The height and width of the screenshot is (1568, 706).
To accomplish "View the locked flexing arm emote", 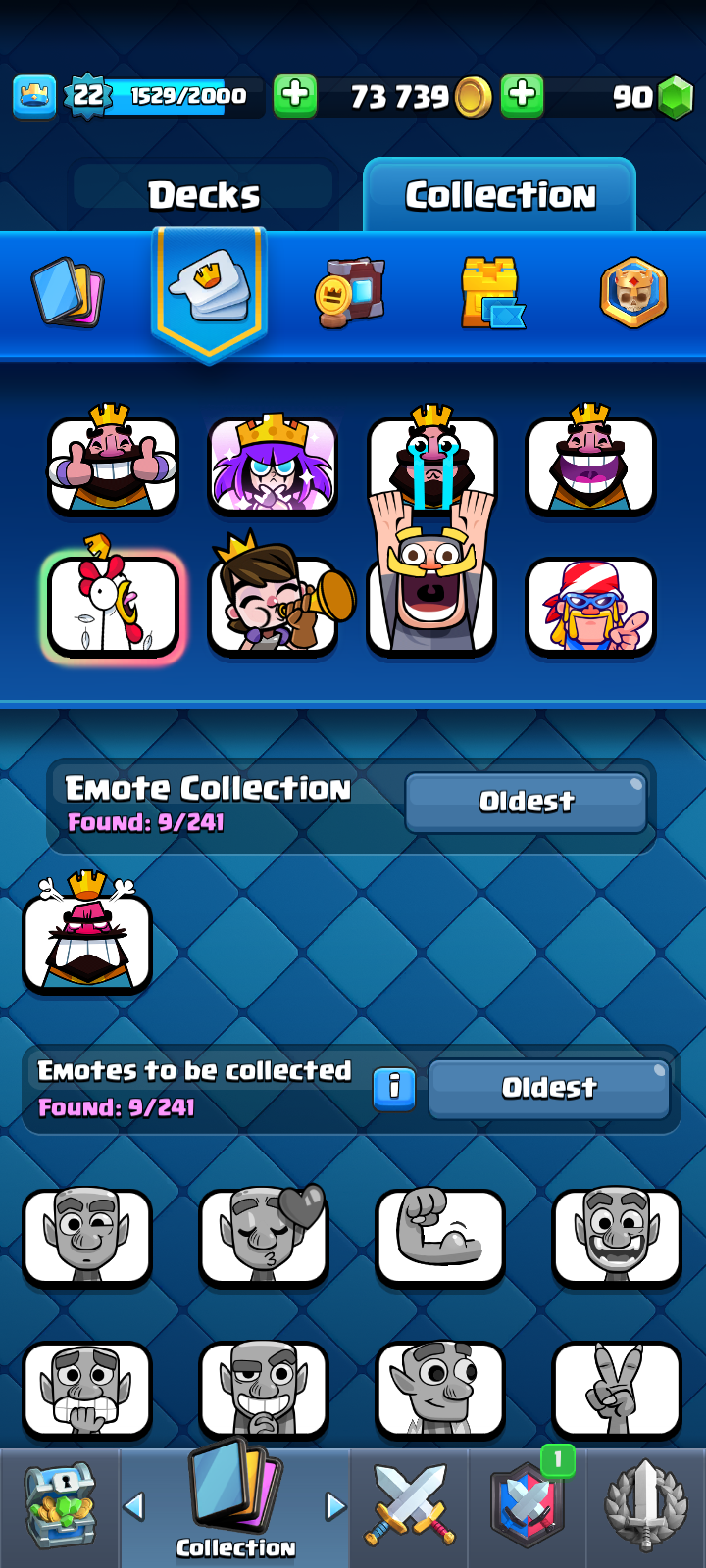I will (440, 1235).
